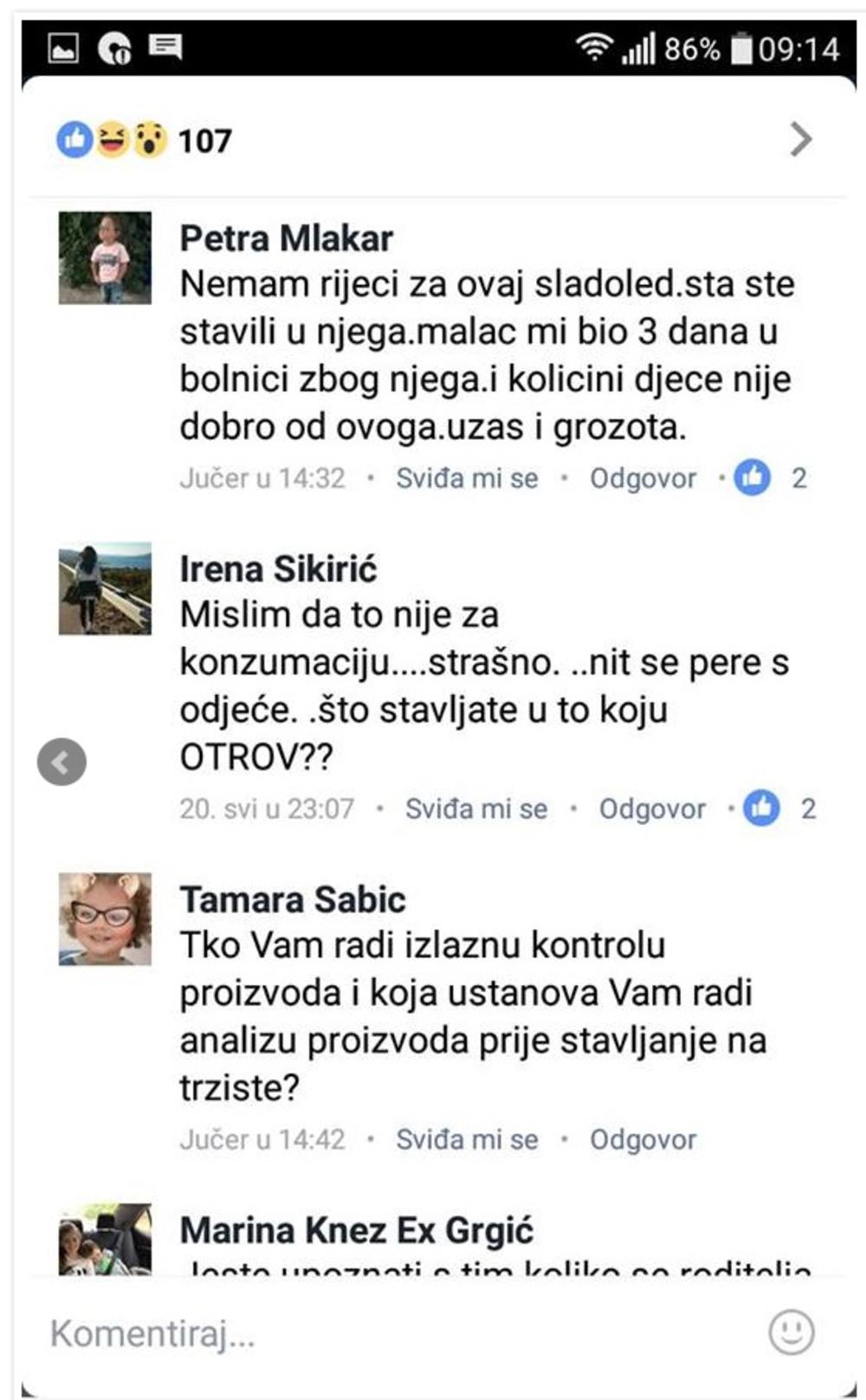View reactions on Petra Mlakar's comment
The height and width of the screenshot is (1400, 866).
point(769,478)
